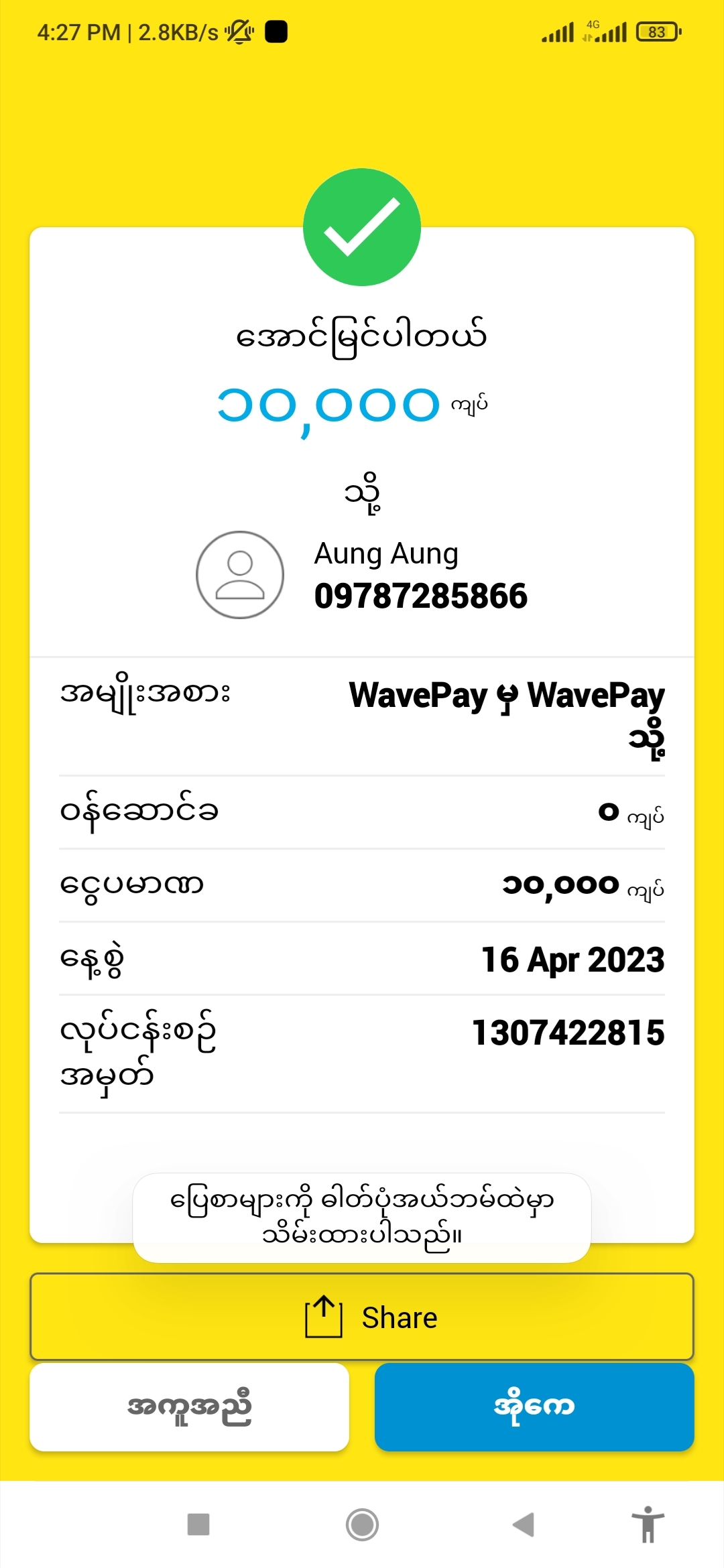
Task: Open recent apps from navigation bar
Action: [x=198, y=1524]
